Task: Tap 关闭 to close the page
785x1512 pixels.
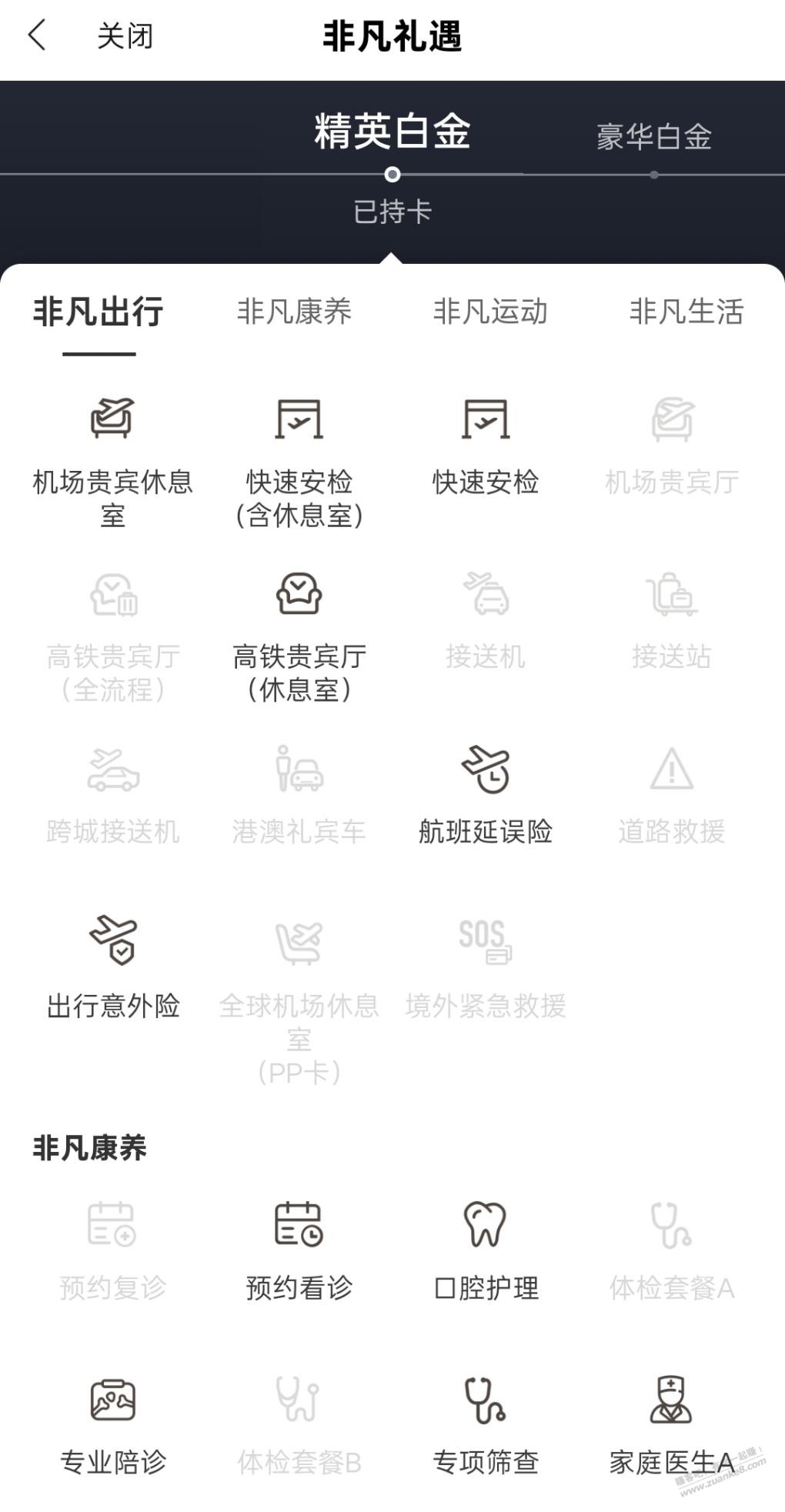Action: [125, 36]
